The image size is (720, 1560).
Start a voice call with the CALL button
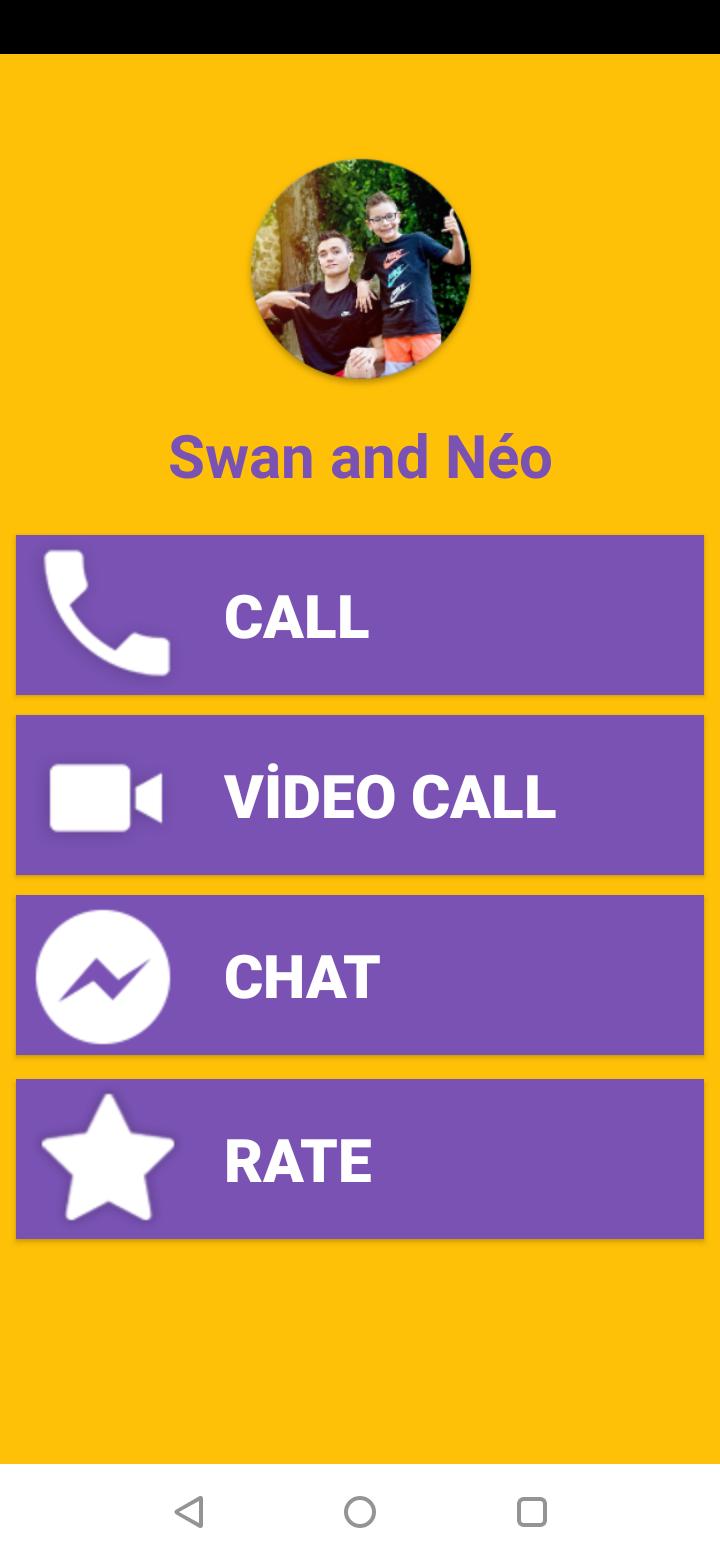coord(360,615)
